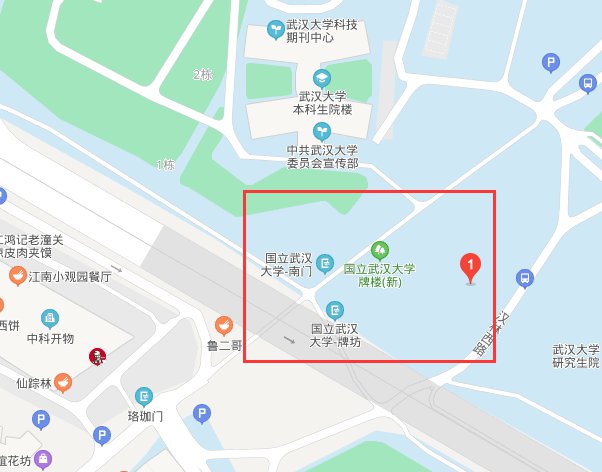Tap the 中共武汉大学委员会宣传部 marker
Image resolution: width=602 pixels, height=472 pixels.
[322, 132]
